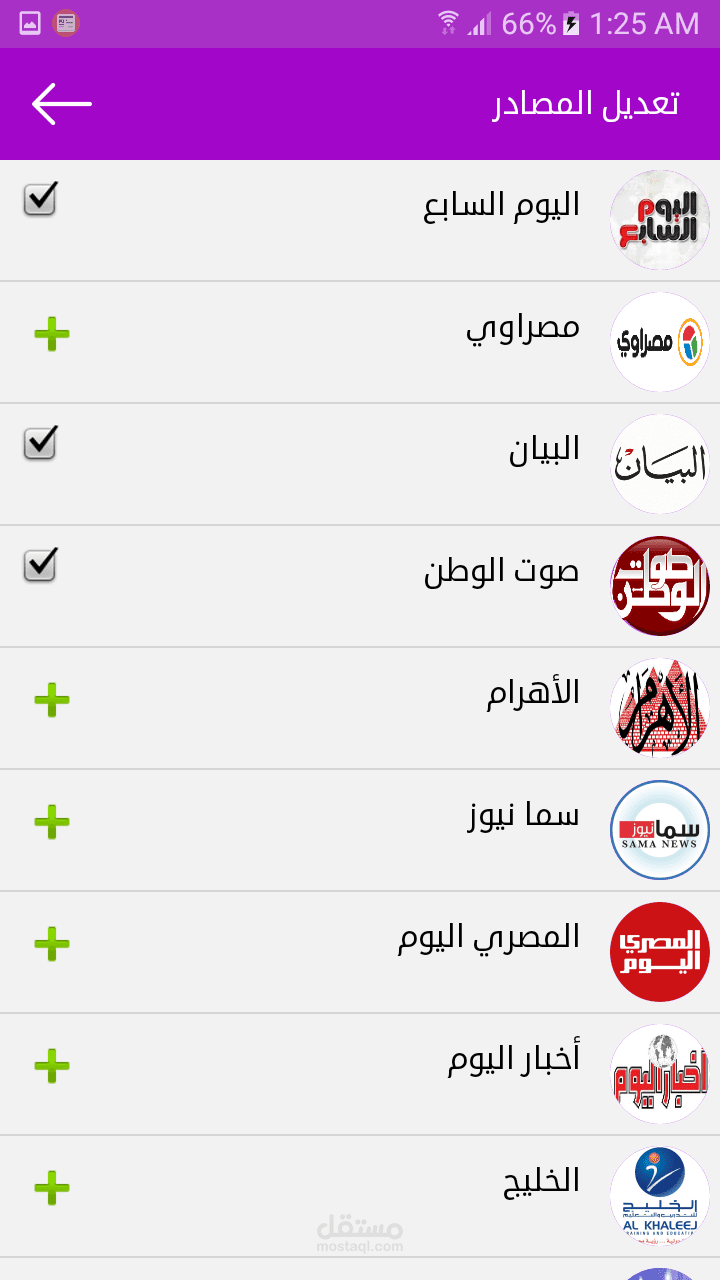Add مصراوي source with the plus icon
Viewport: 720px width, 1280px height.
52,334
